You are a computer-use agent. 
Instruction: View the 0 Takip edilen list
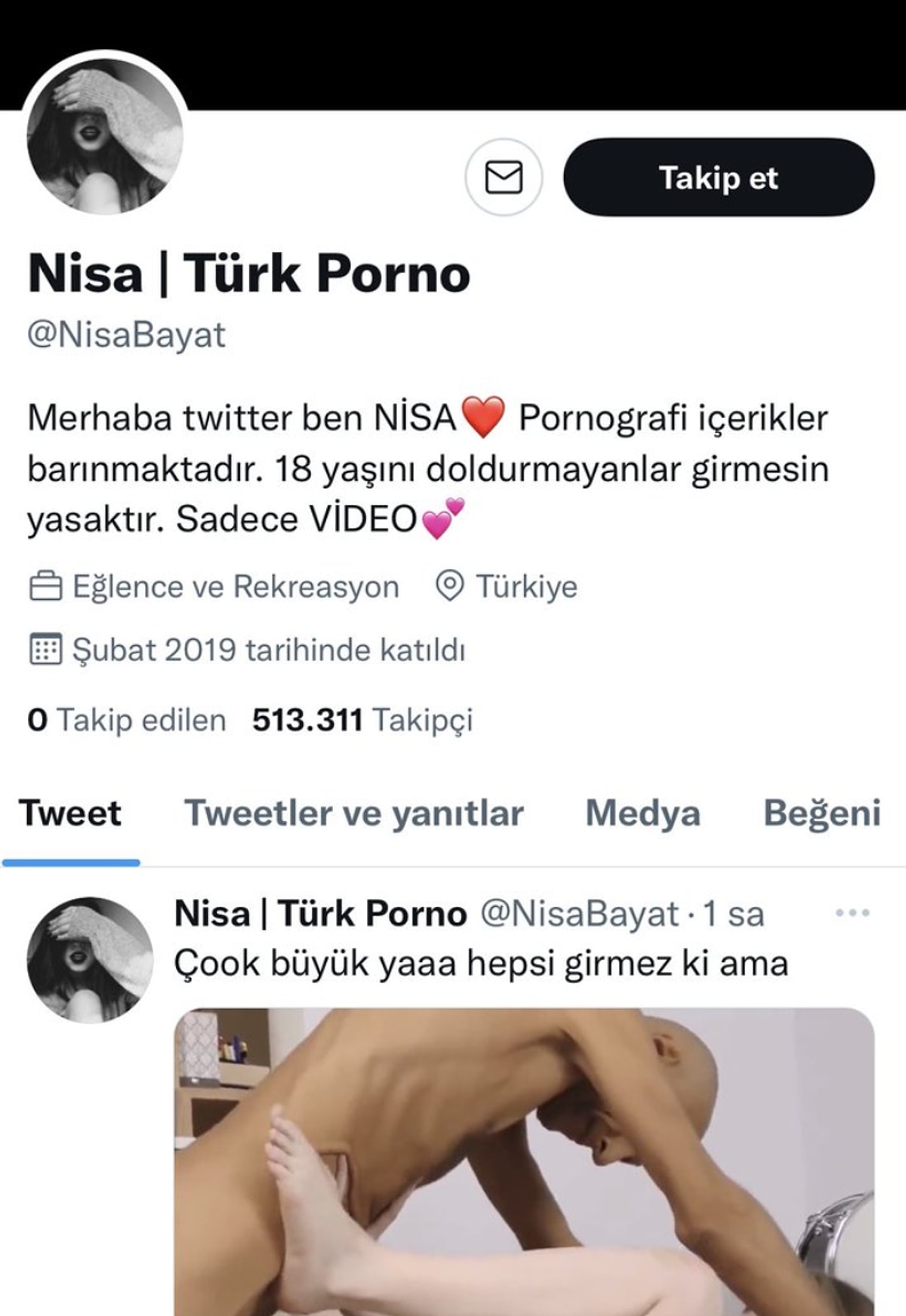click(x=127, y=720)
